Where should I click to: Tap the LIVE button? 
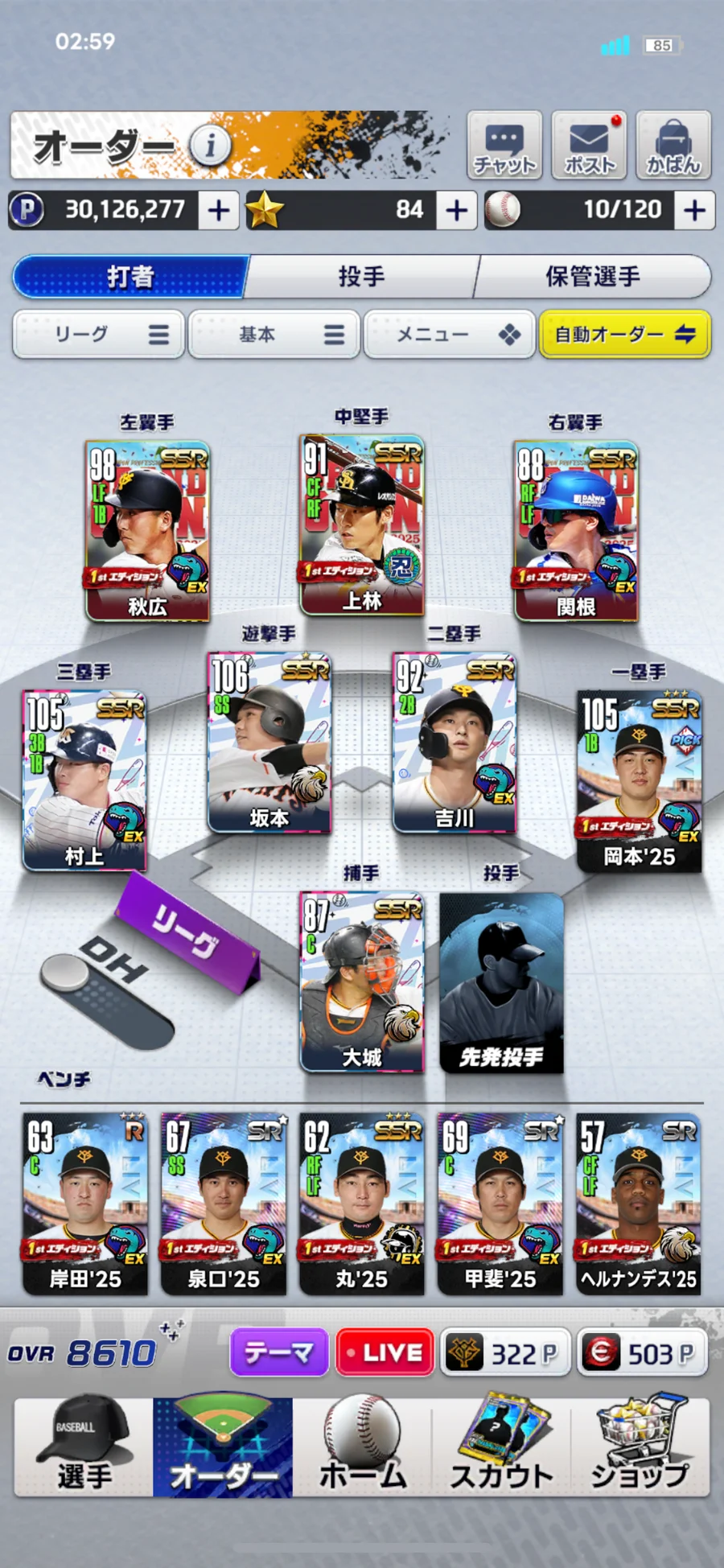[x=385, y=1352]
